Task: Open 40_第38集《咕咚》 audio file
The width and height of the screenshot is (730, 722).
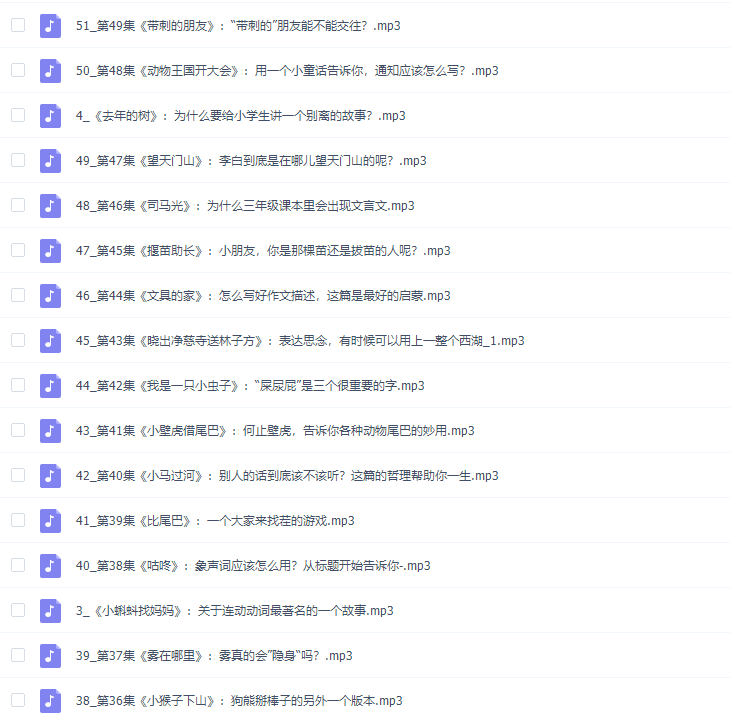Action: pos(253,565)
